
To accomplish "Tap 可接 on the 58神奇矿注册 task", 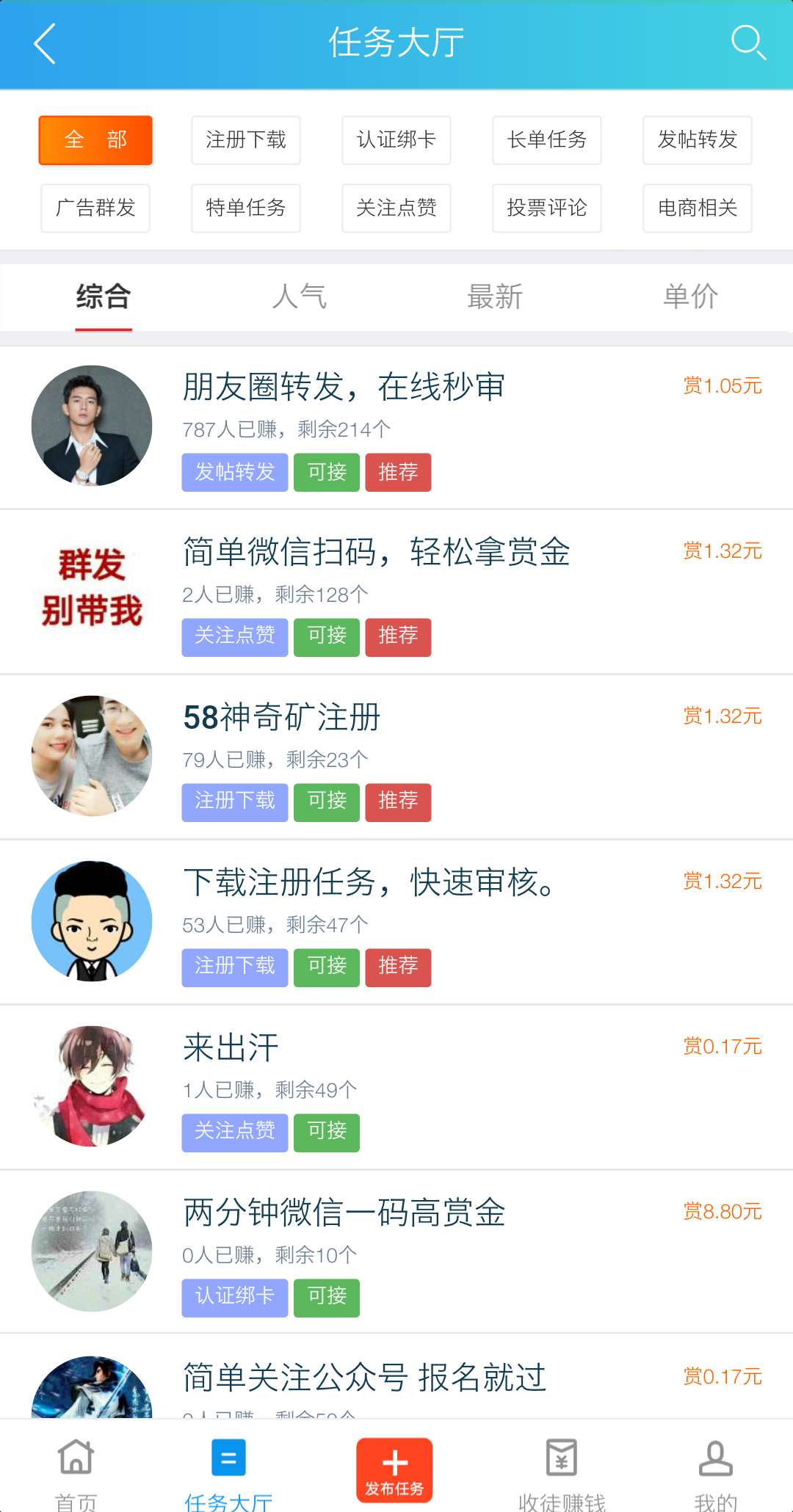I will (326, 802).
